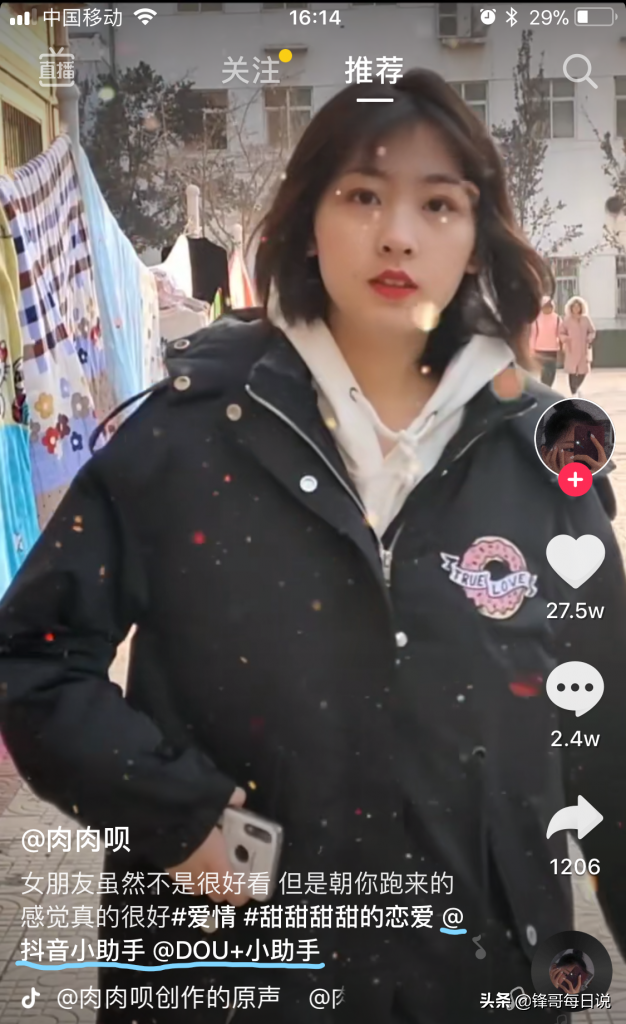Open the search magnifier
The height and width of the screenshot is (1024, 626).
(580, 70)
